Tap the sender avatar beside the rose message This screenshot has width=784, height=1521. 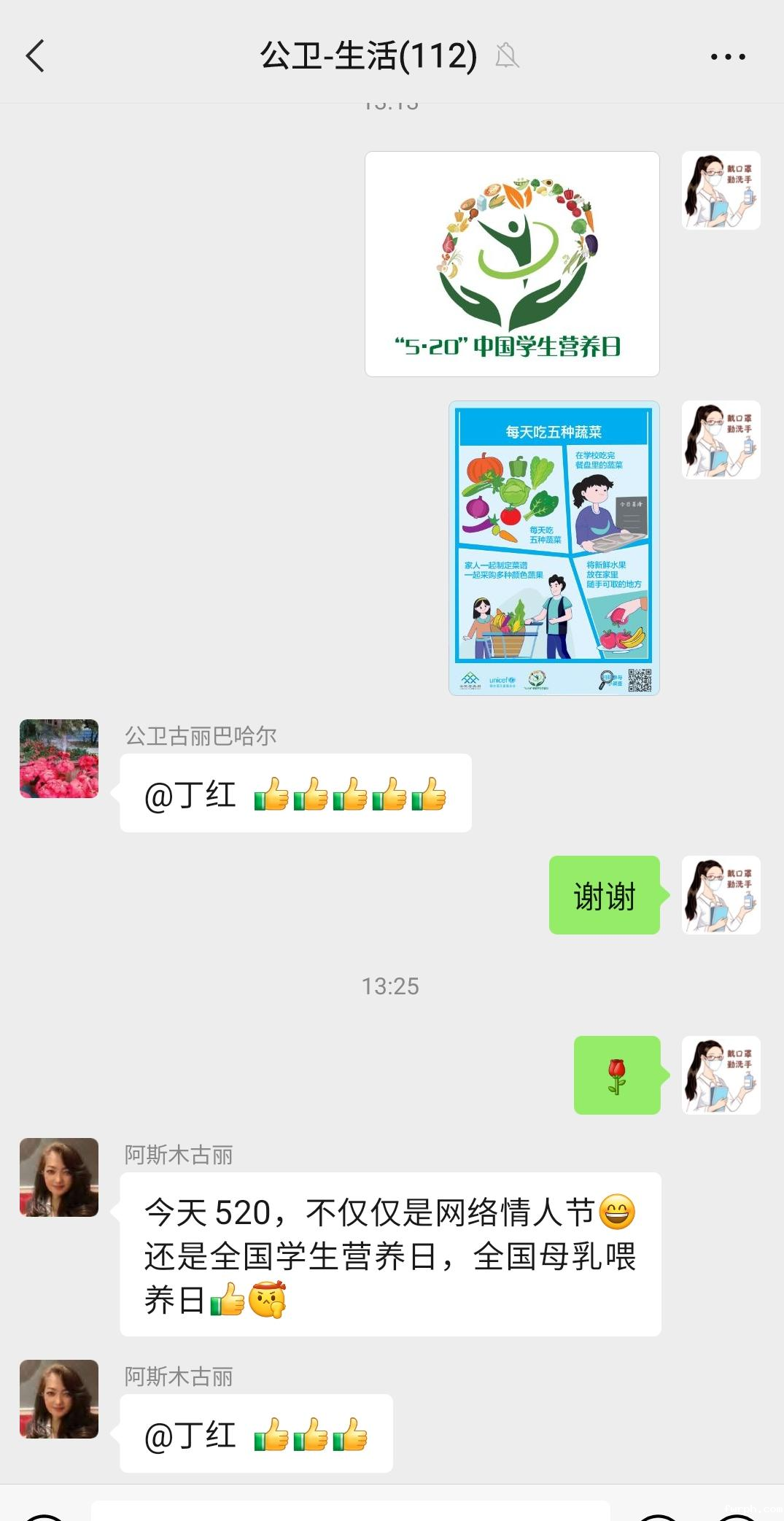tap(721, 1075)
